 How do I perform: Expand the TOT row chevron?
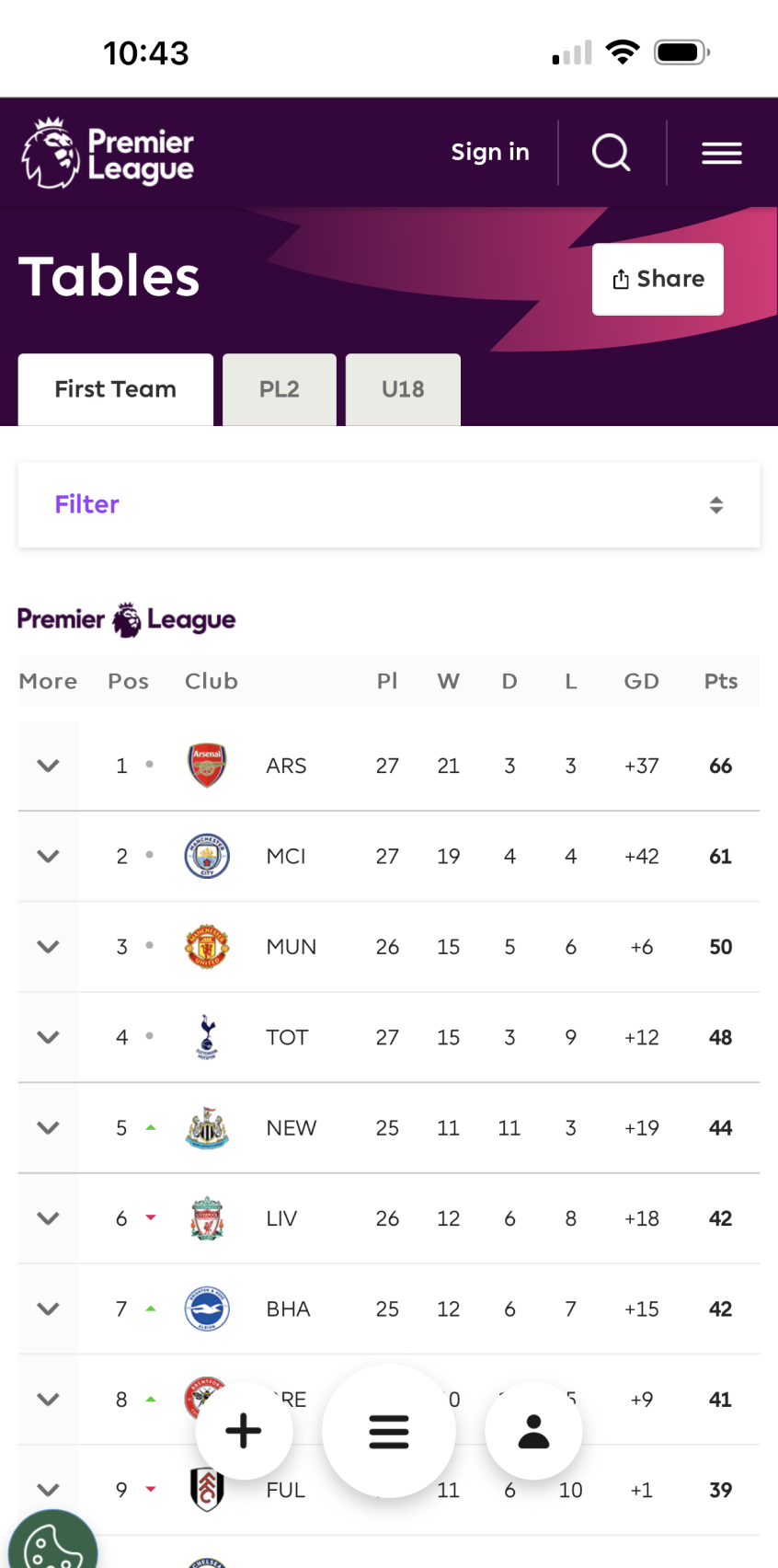click(x=48, y=1037)
